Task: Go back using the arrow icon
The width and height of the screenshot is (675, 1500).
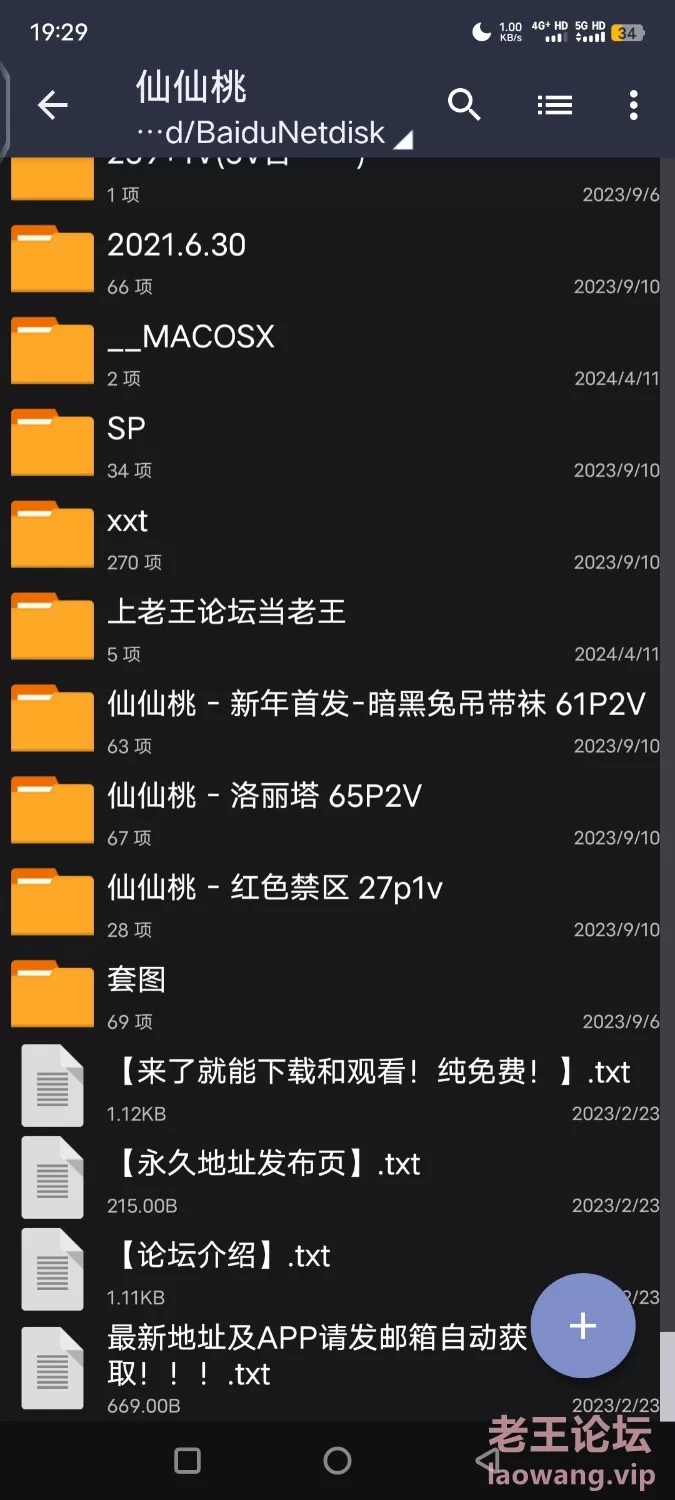Action: coord(52,105)
